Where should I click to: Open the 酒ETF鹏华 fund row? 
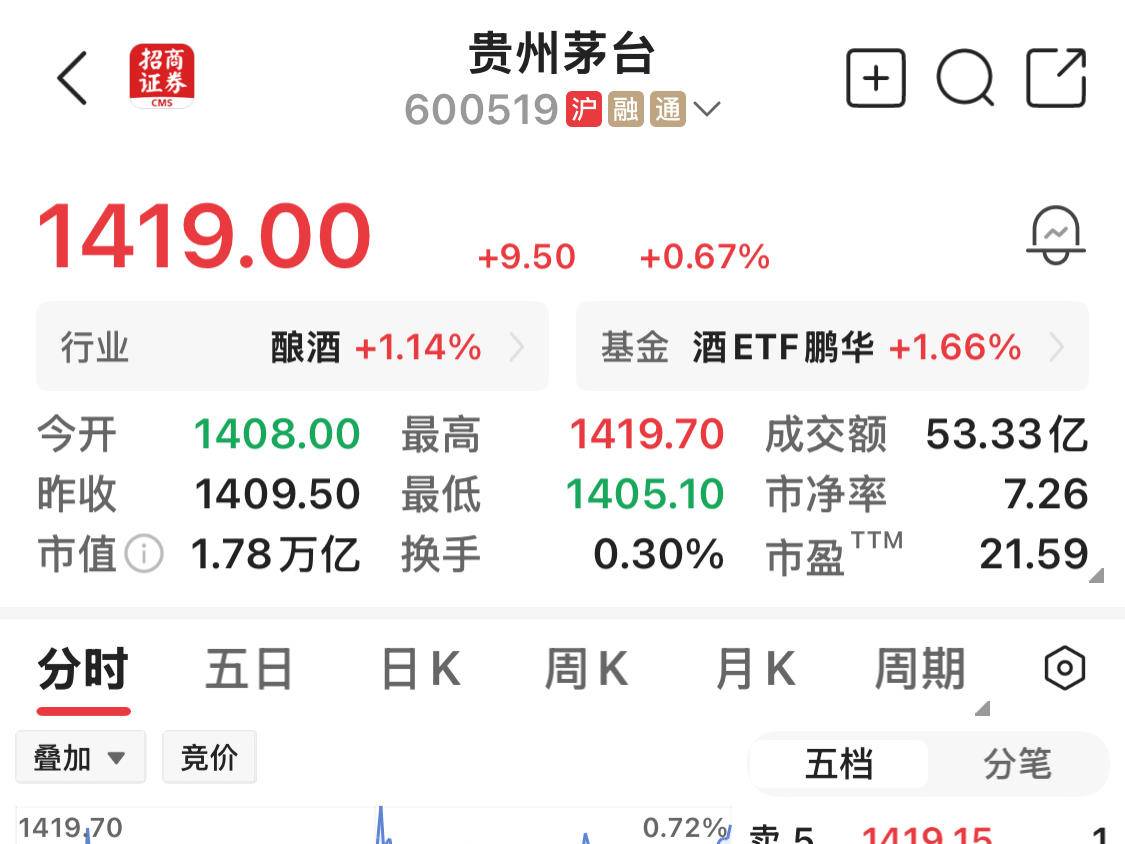832,347
